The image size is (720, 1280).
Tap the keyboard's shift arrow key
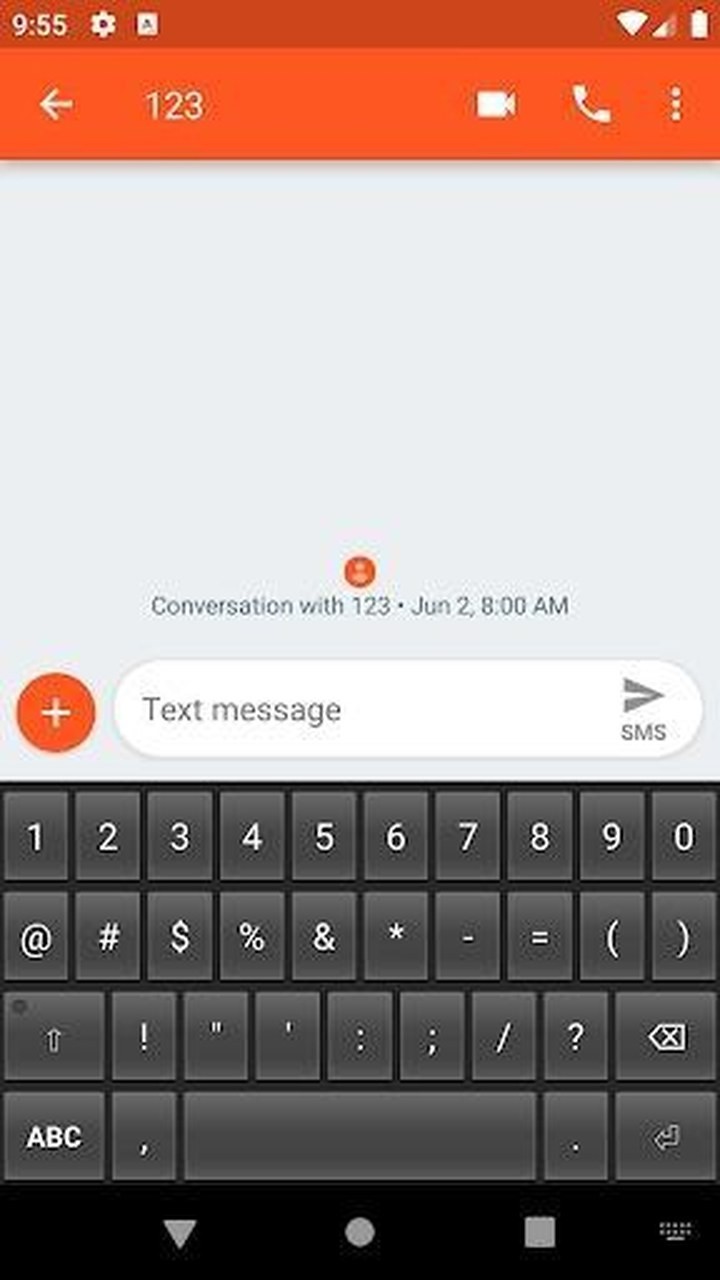54,1037
